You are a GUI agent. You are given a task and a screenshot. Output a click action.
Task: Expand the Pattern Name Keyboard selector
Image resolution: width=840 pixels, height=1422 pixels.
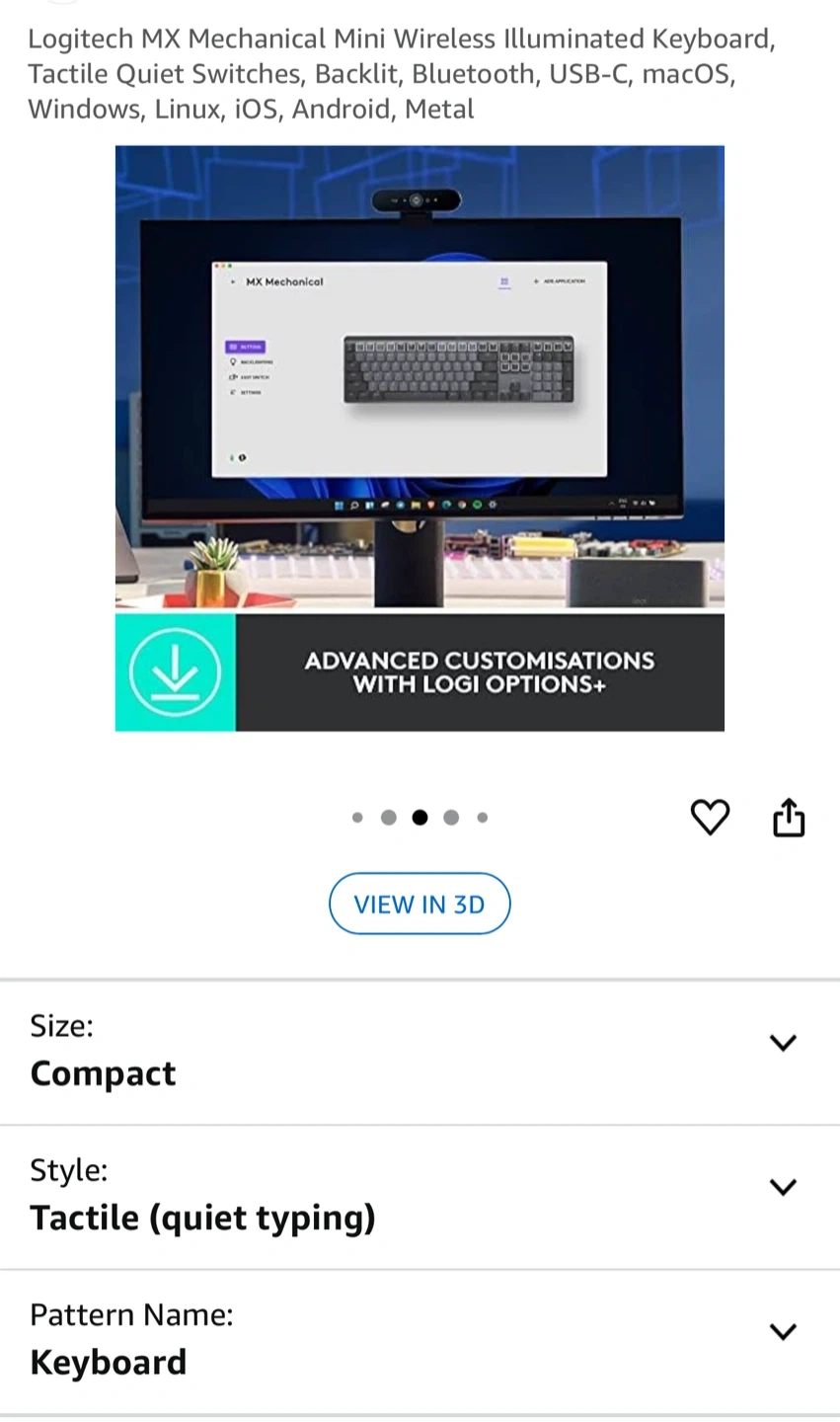coord(420,1342)
